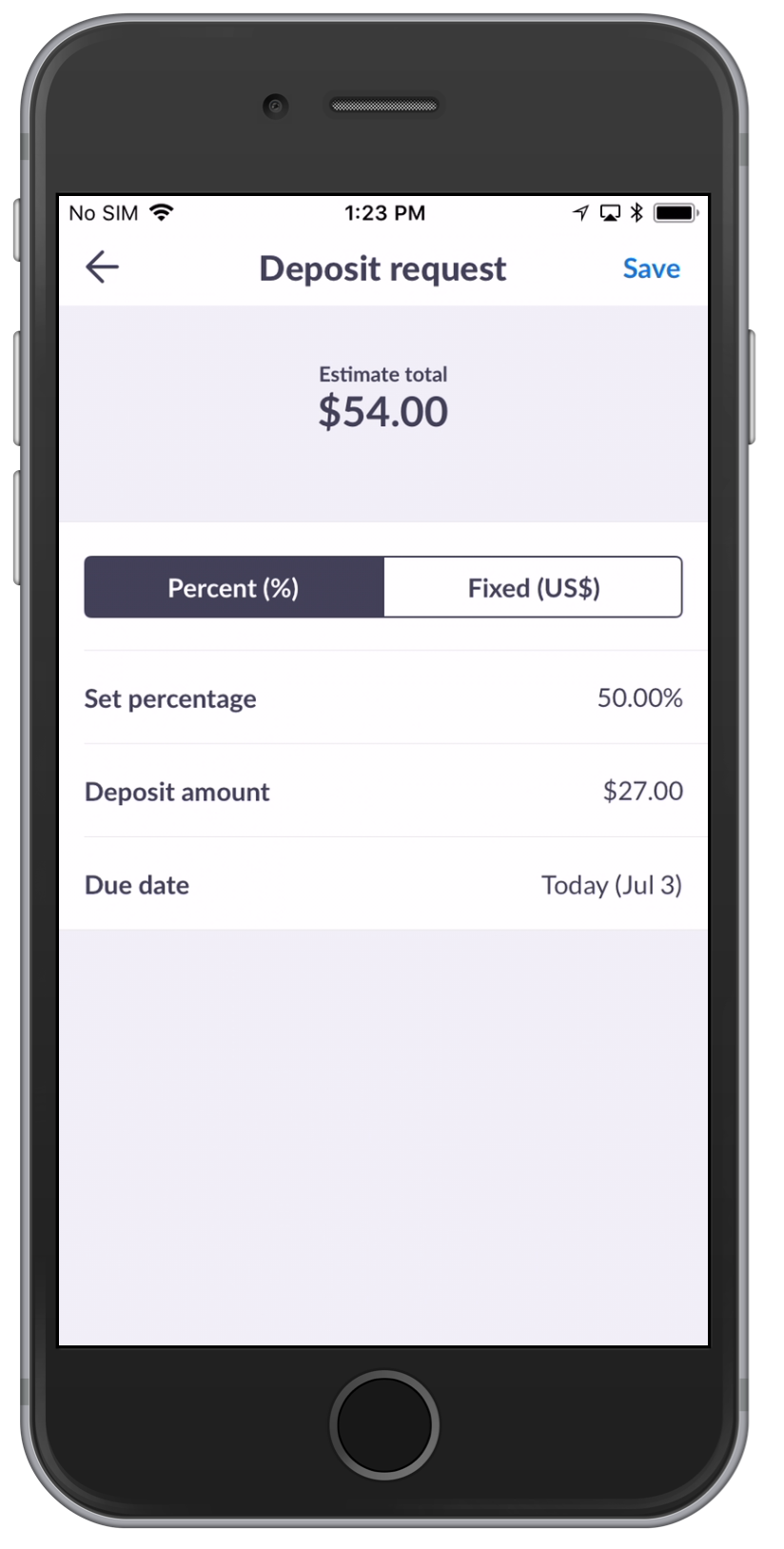Tap the phone's home button
The height and width of the screenshot is (1549, 784).
click(x=384, y=1425)
